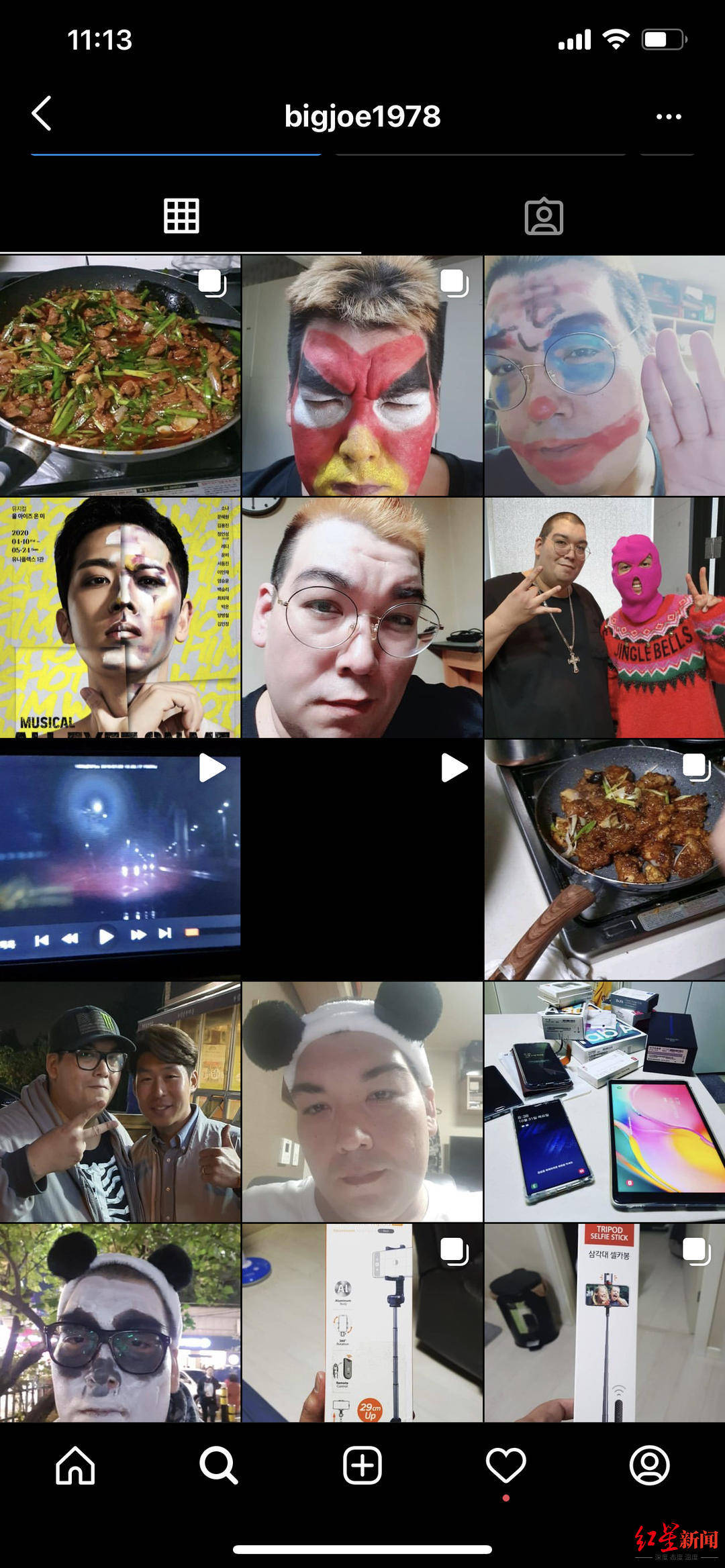Open the stir-fried pork with chives post

click(x=119, y=376)
